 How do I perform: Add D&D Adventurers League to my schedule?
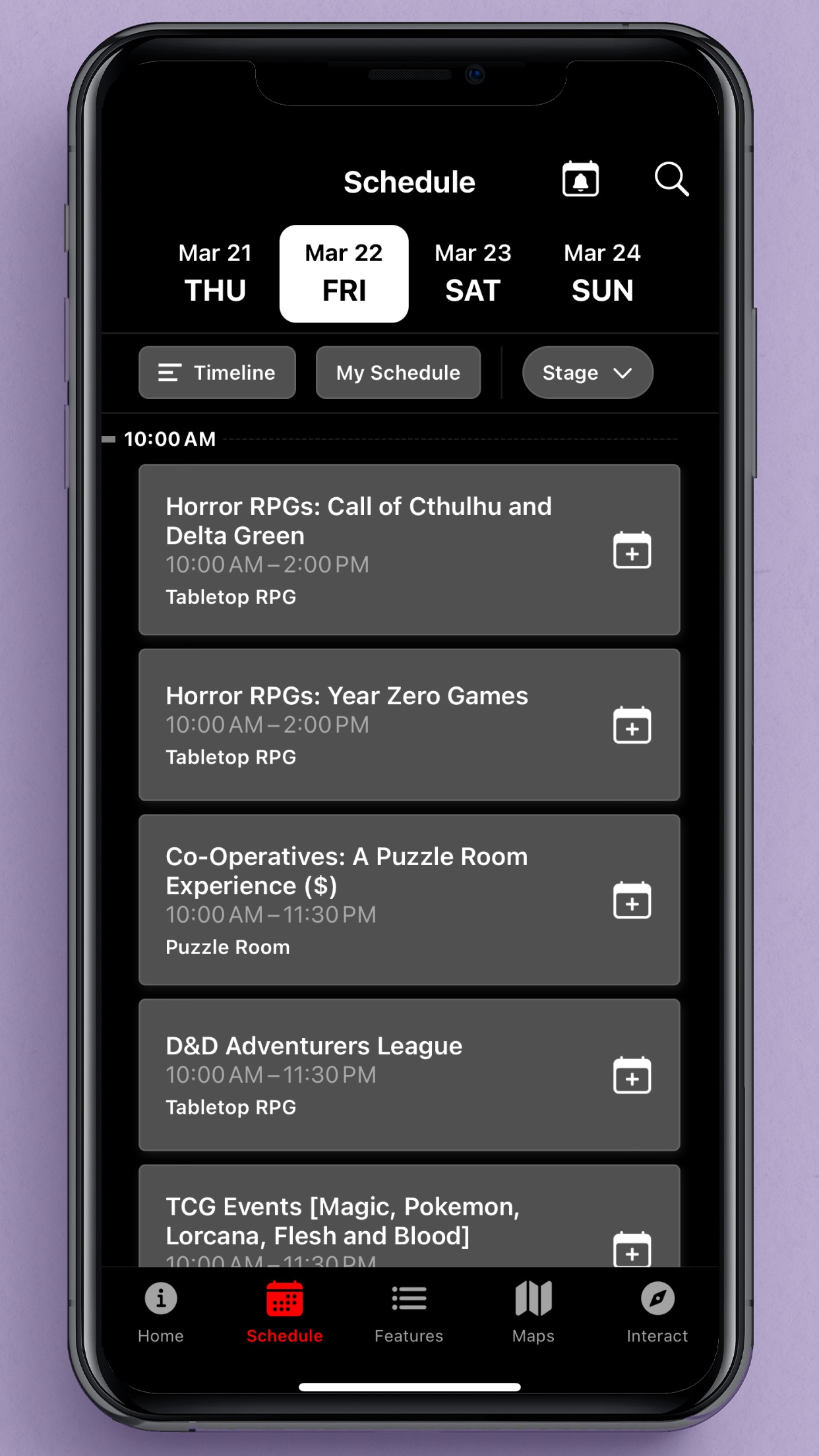632,1076
